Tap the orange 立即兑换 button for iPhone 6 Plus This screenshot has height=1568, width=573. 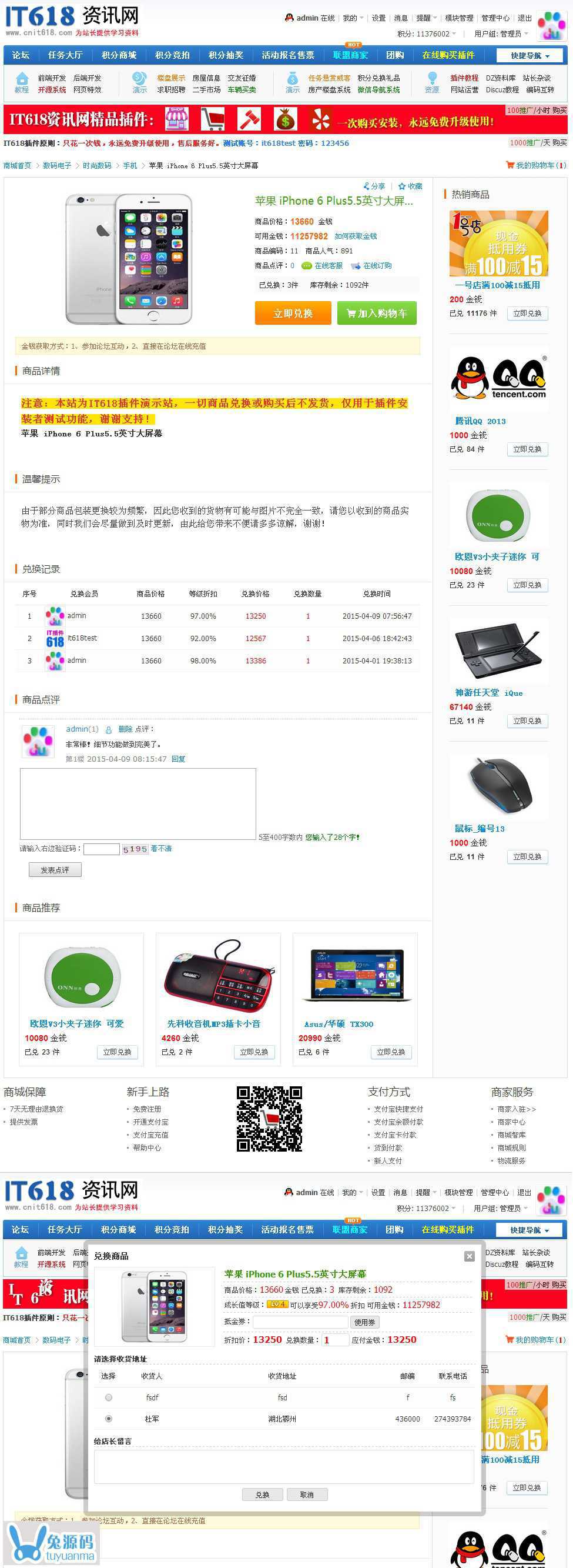point(293,313)
